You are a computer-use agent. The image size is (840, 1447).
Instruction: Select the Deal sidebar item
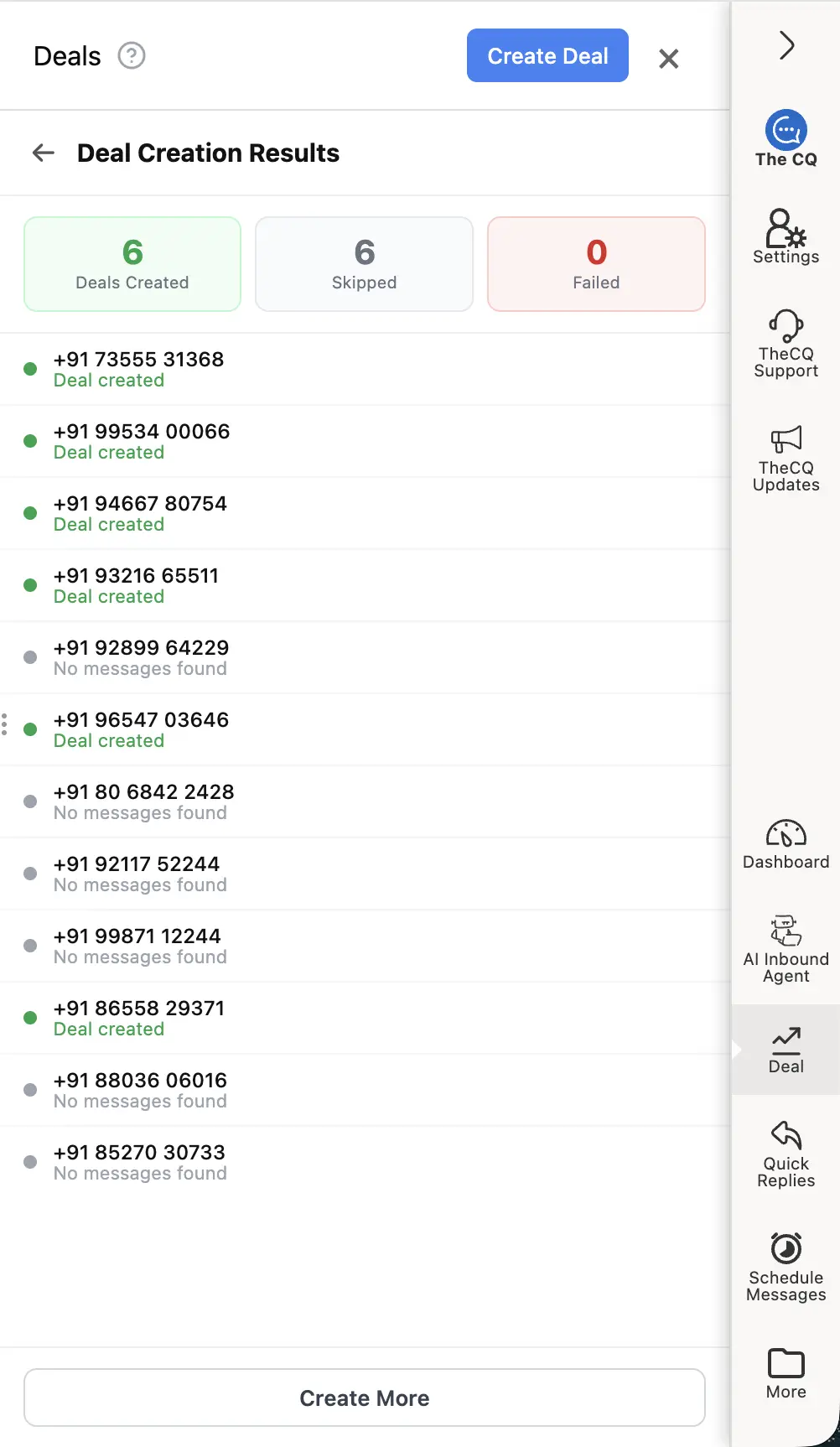click(x=786, y=1050)
